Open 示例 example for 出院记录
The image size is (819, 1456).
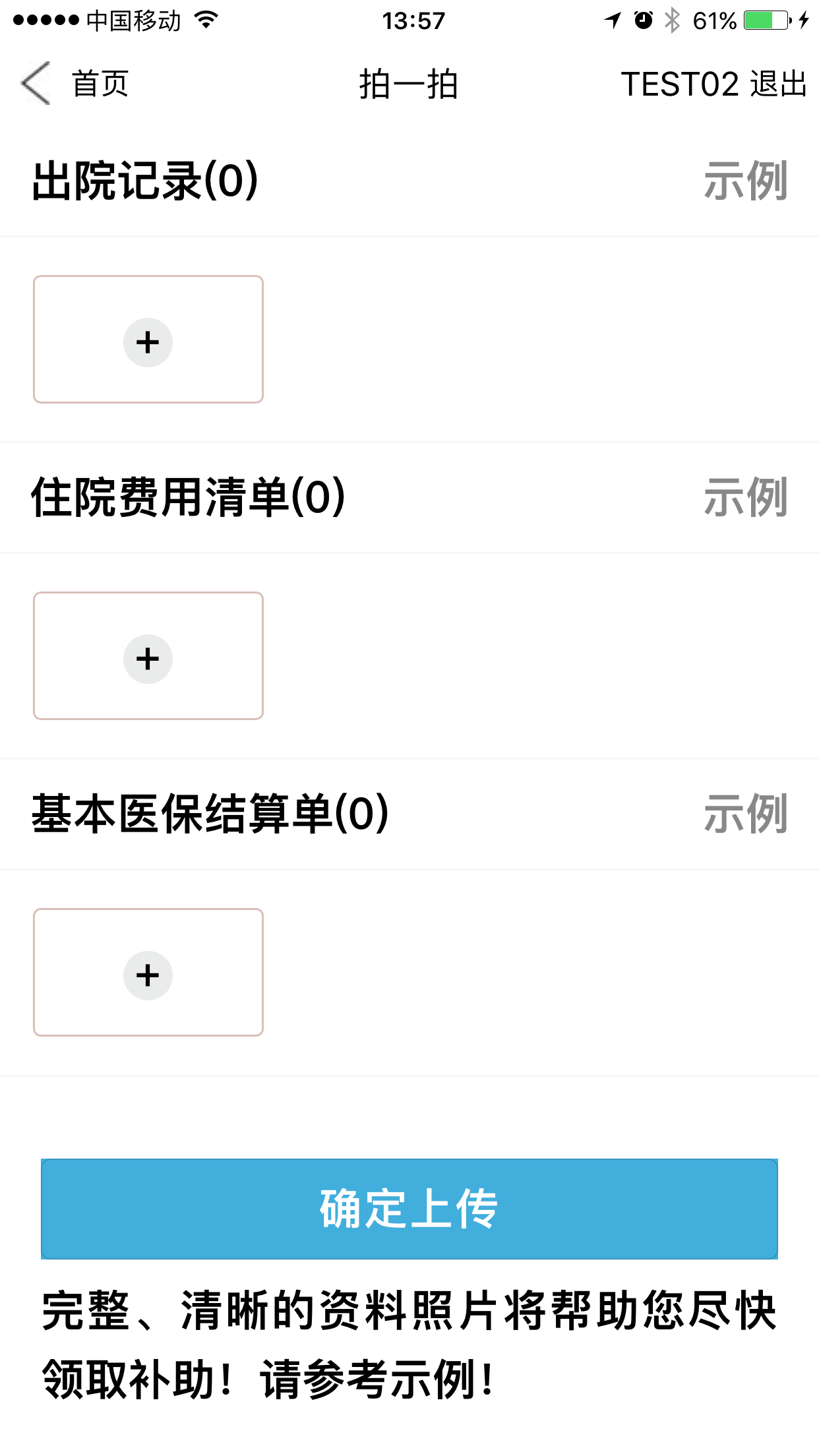(744, 181)
